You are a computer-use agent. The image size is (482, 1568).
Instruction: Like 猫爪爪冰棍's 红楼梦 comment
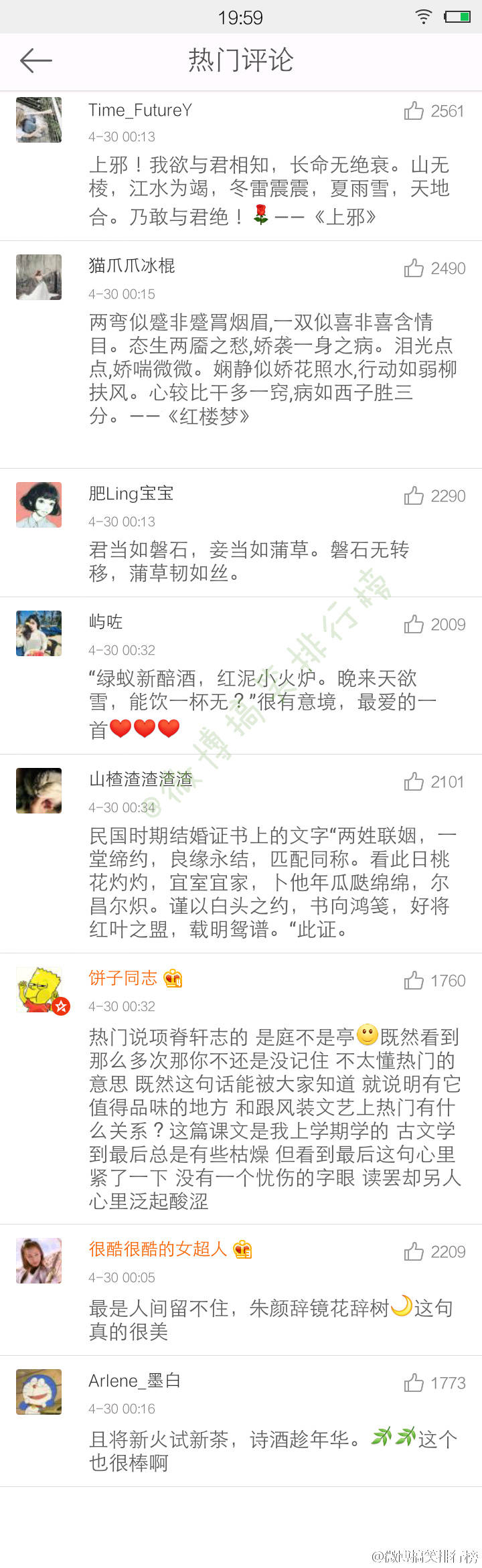(x=414, y=268)
